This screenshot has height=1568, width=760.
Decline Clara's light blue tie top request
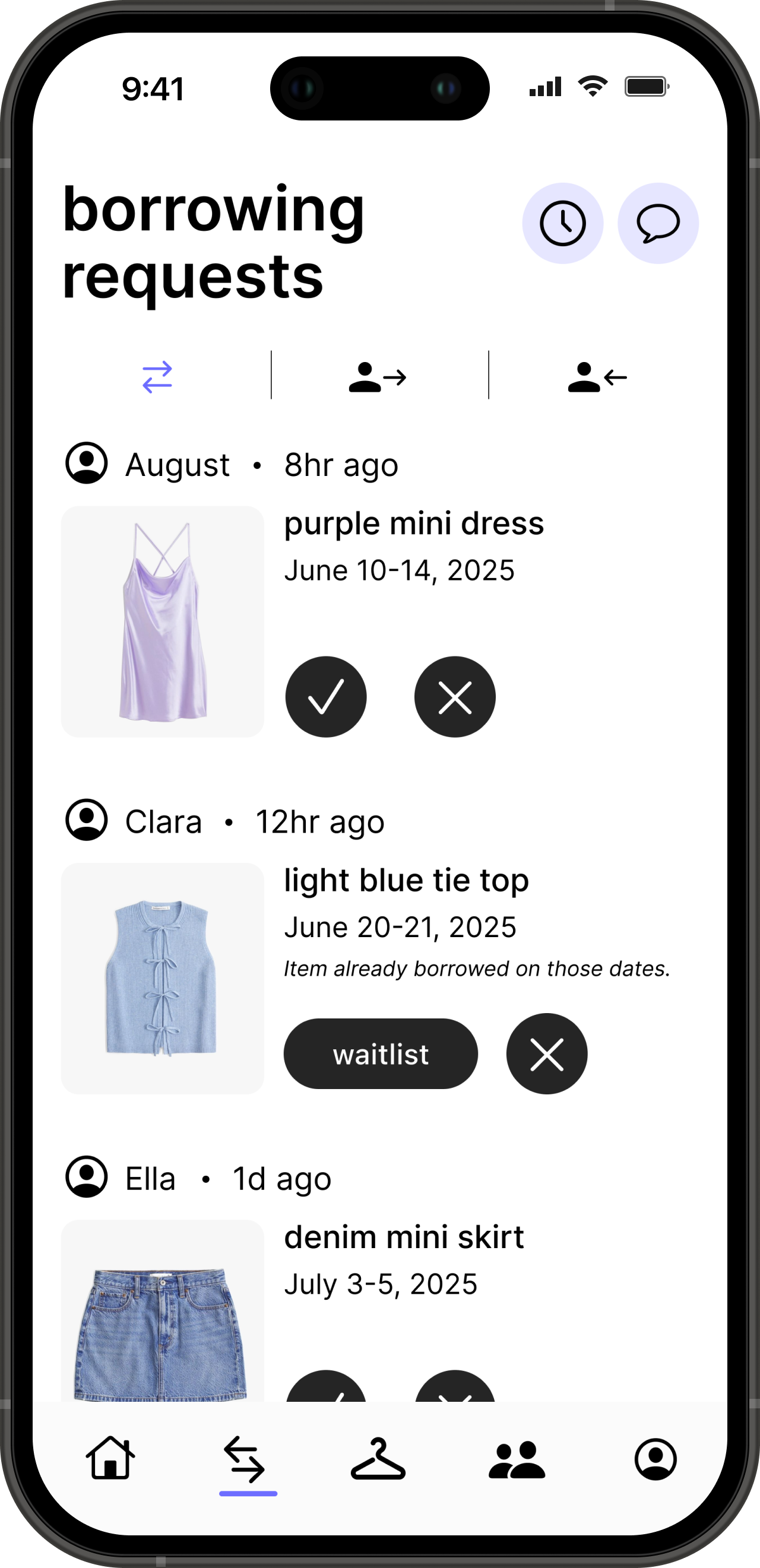547,1053
